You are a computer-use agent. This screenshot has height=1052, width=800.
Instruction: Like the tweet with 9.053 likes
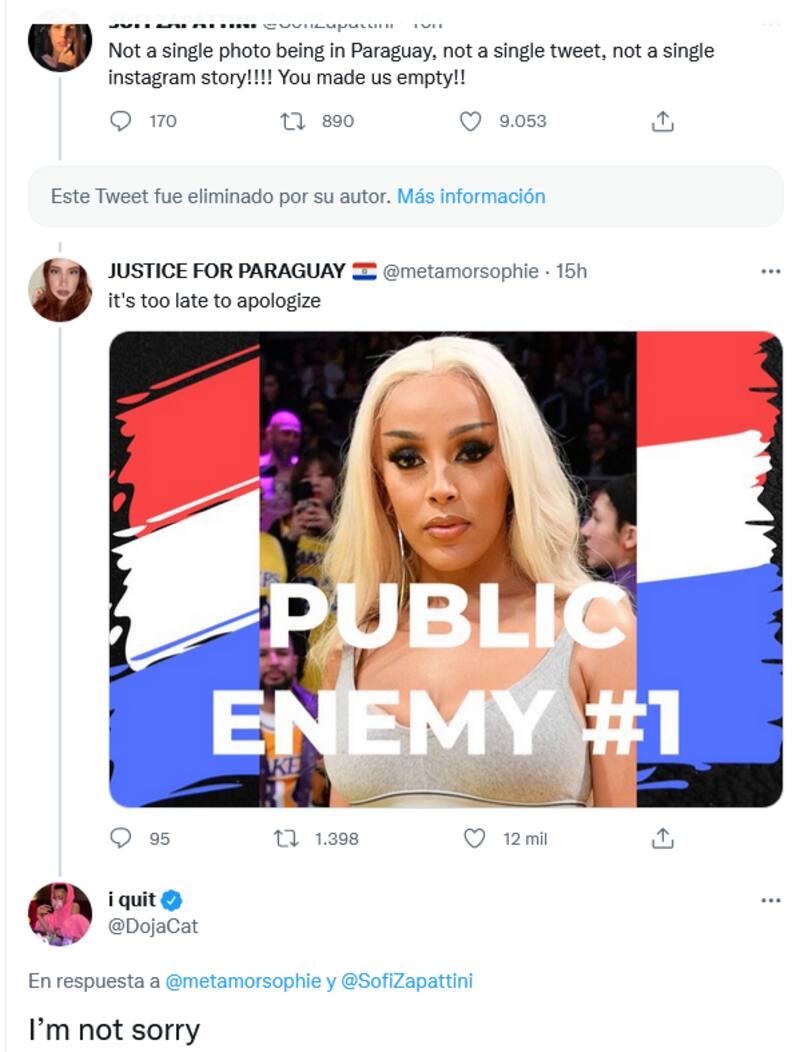click(470, 121)
